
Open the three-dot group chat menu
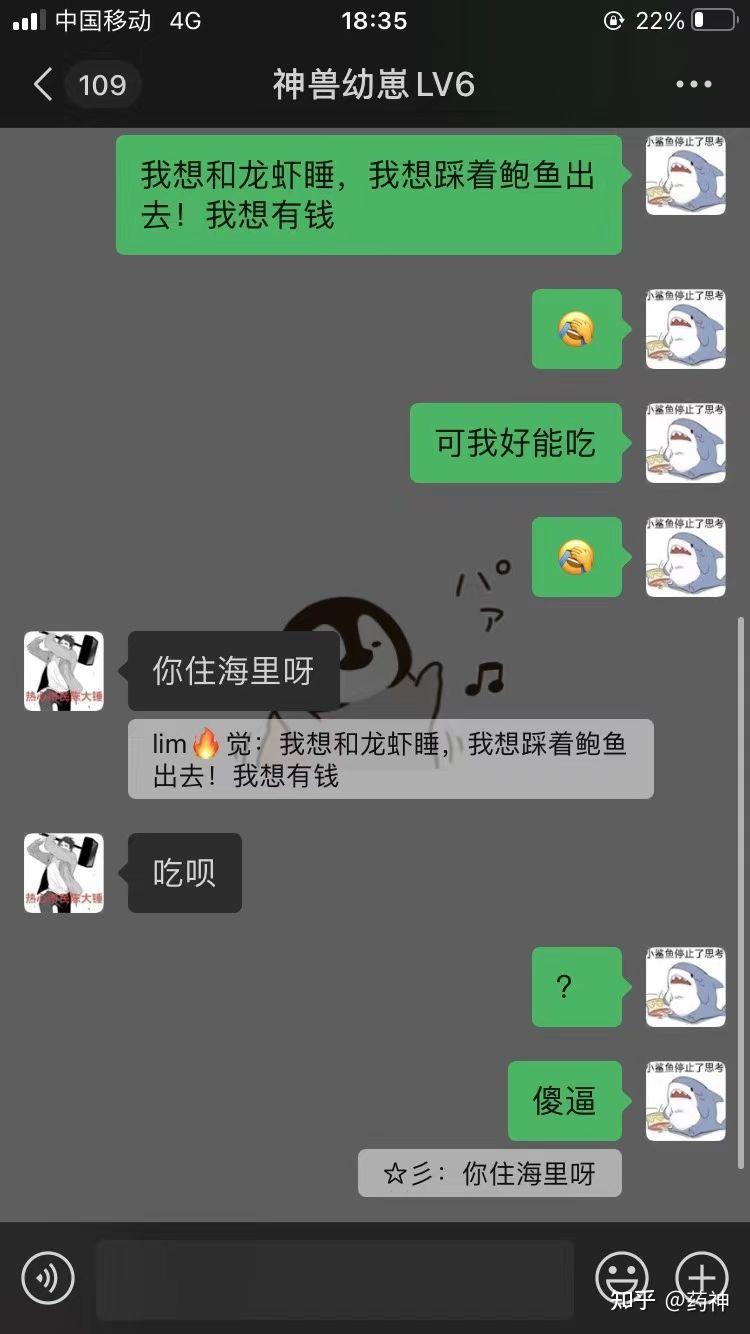[x=693, y=85]
